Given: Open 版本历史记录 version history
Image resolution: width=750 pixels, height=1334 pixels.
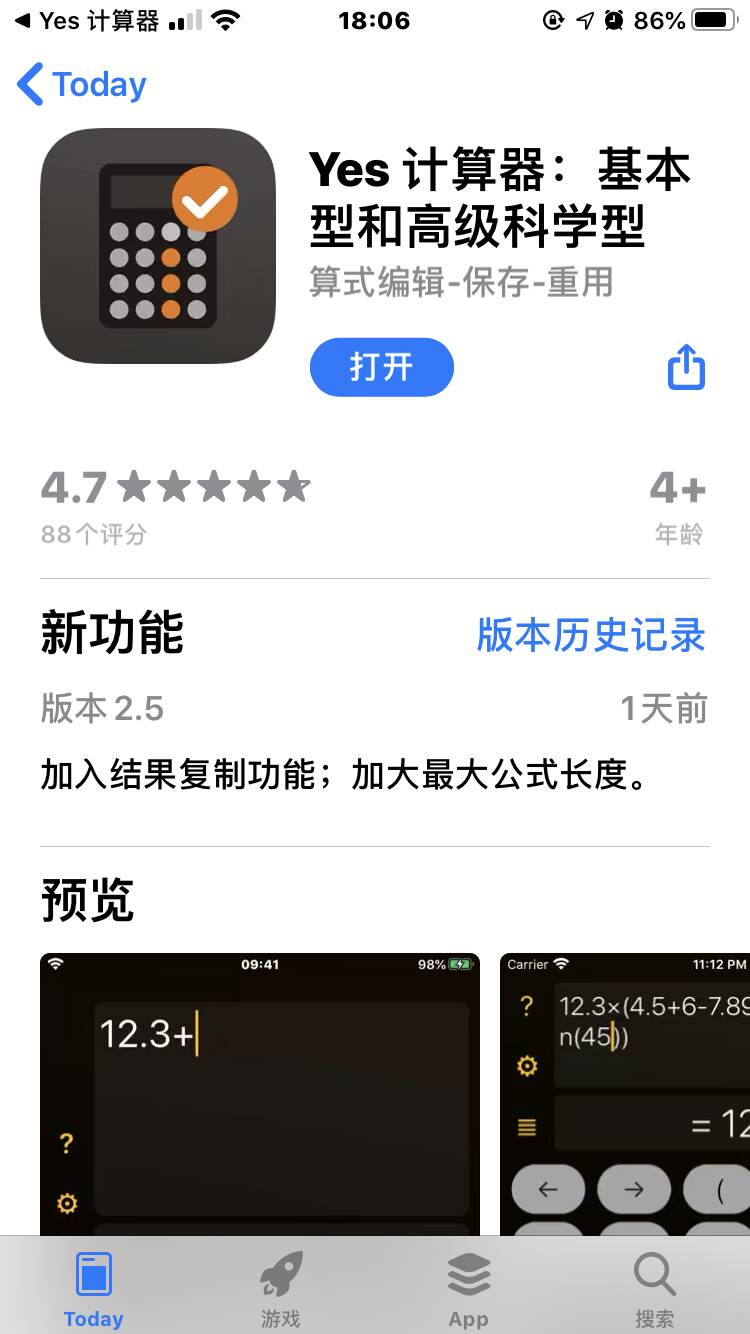Looking at the screenshot, I should pyautogui.click(x=590, y=635).
